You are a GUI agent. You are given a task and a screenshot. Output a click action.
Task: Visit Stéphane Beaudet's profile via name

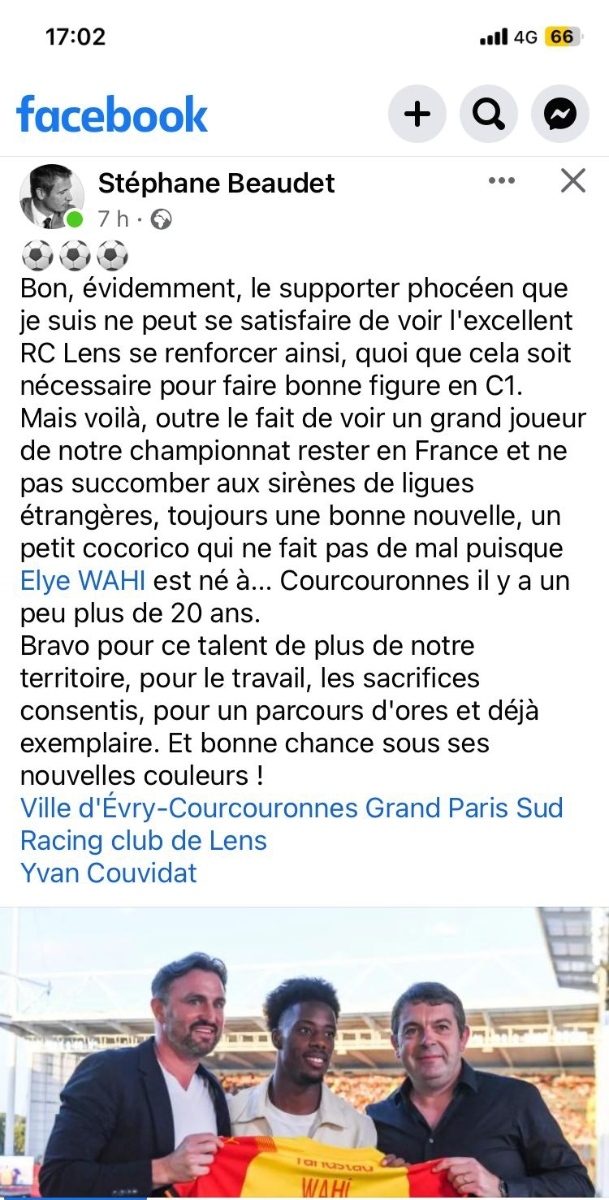click(216, 183)
